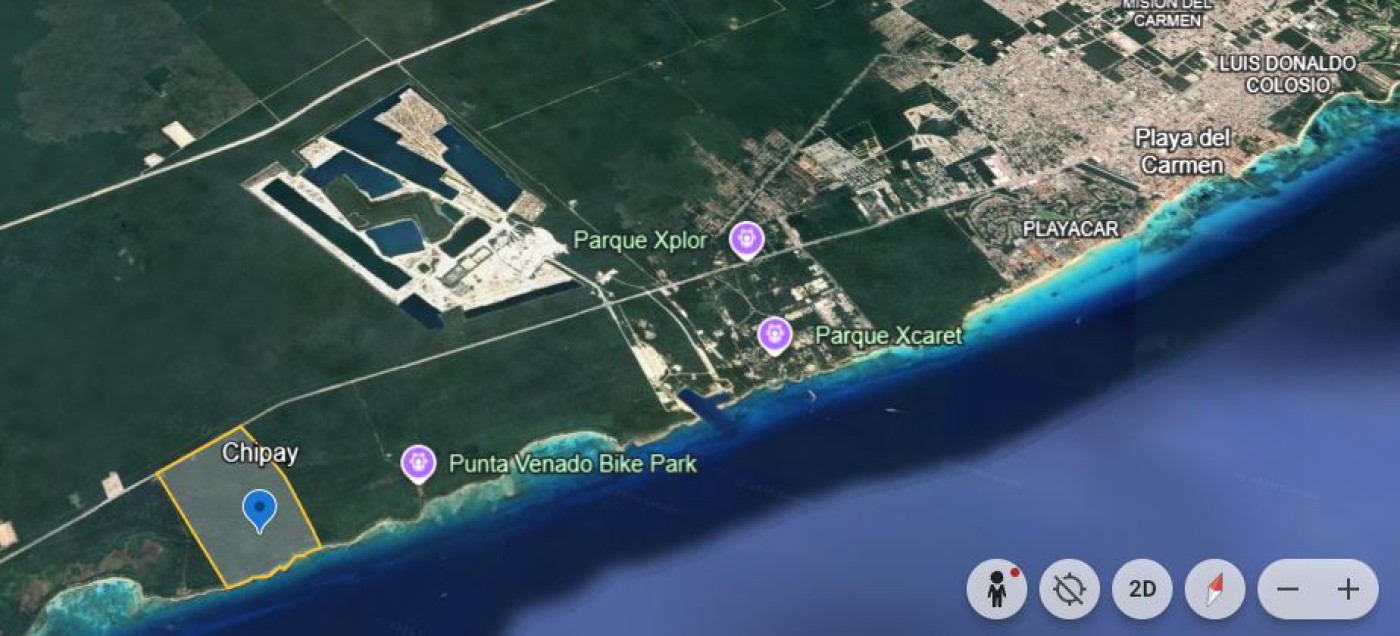The height and width of the screenshot is (636, 1400).
Task: Toggle the map rotation lock icon
Action: point(1069,589)
